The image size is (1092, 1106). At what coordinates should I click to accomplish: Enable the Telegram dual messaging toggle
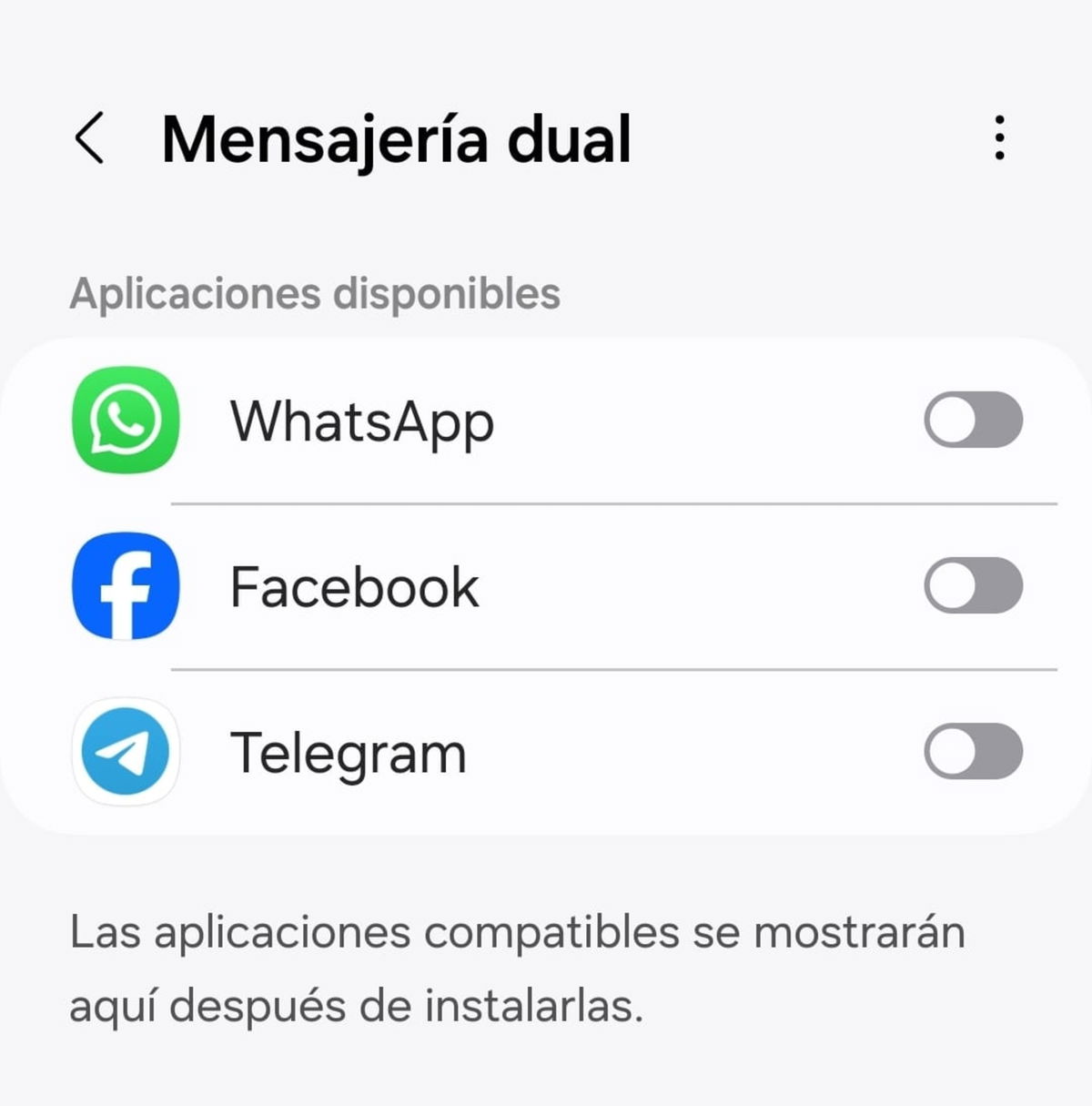point(974,752)
